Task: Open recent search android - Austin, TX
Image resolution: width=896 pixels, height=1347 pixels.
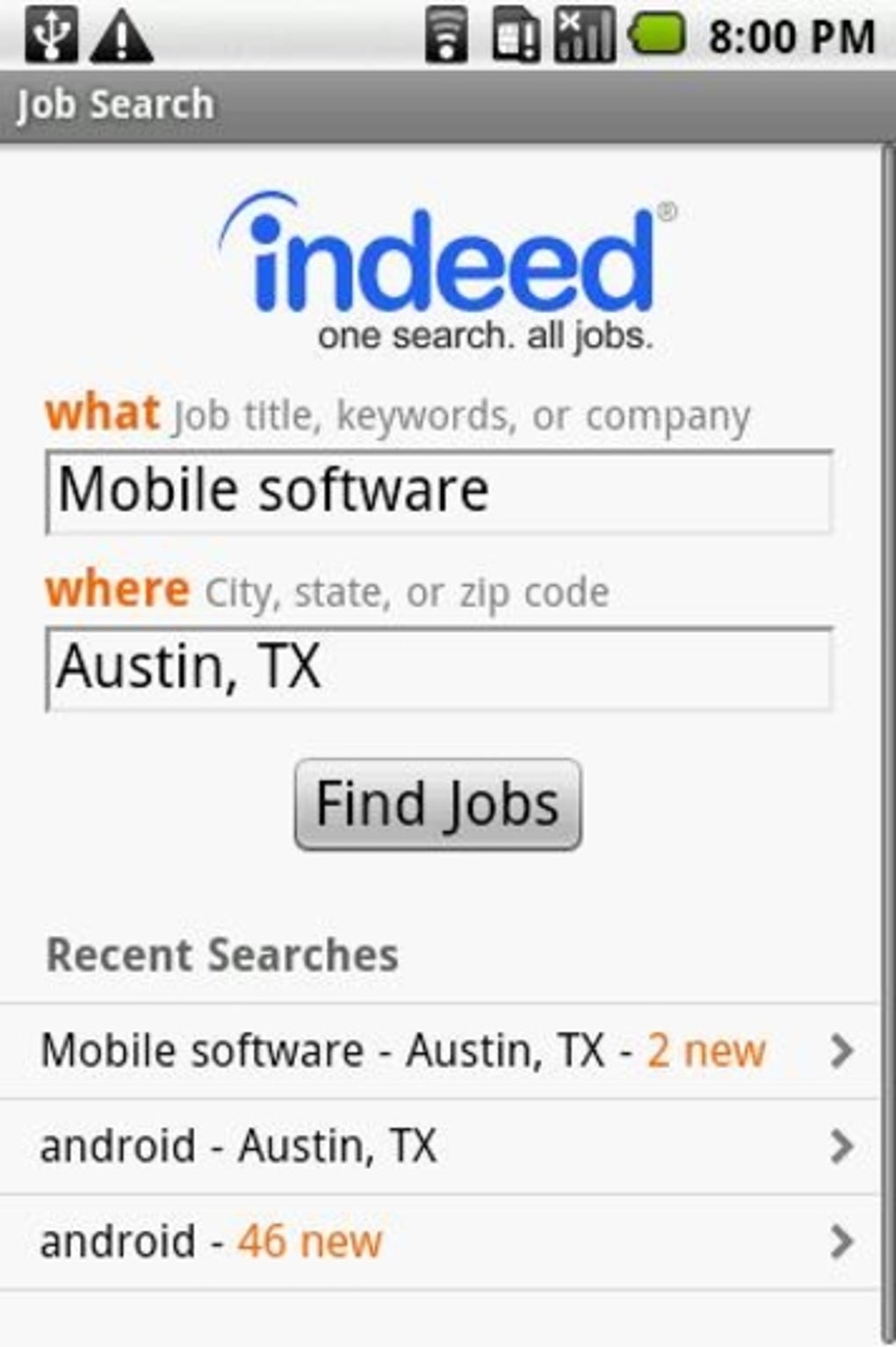Action: pos(437,1147)
